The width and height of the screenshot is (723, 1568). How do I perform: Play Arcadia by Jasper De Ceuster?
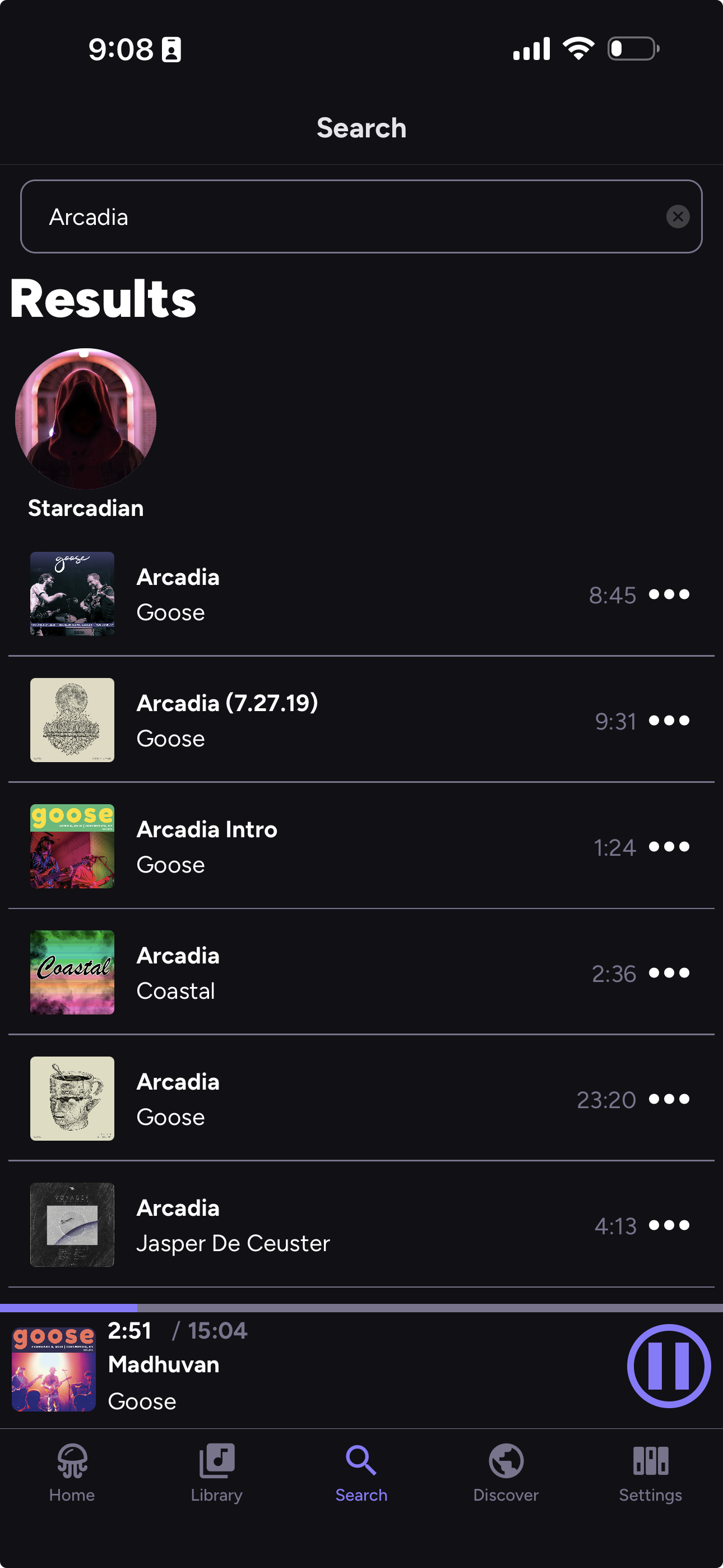pos(304,1225)
